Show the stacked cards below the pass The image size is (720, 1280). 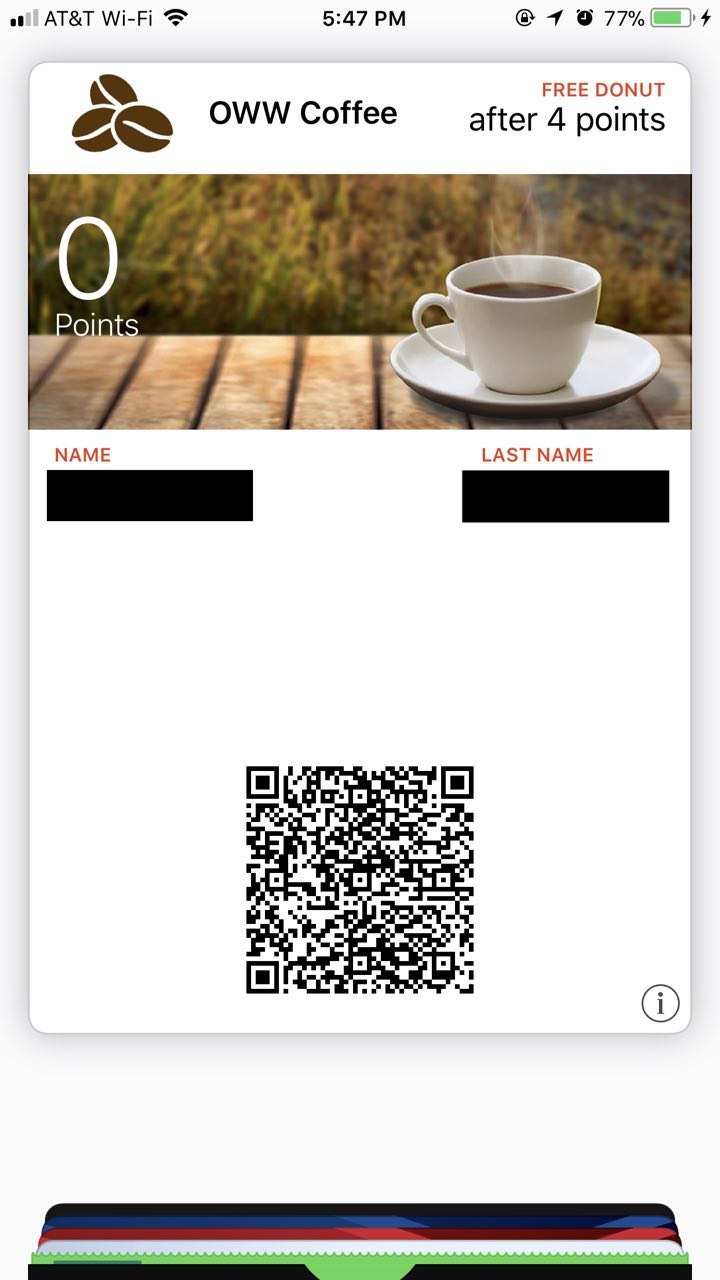pyautogui.click(x=360, y=1240)
